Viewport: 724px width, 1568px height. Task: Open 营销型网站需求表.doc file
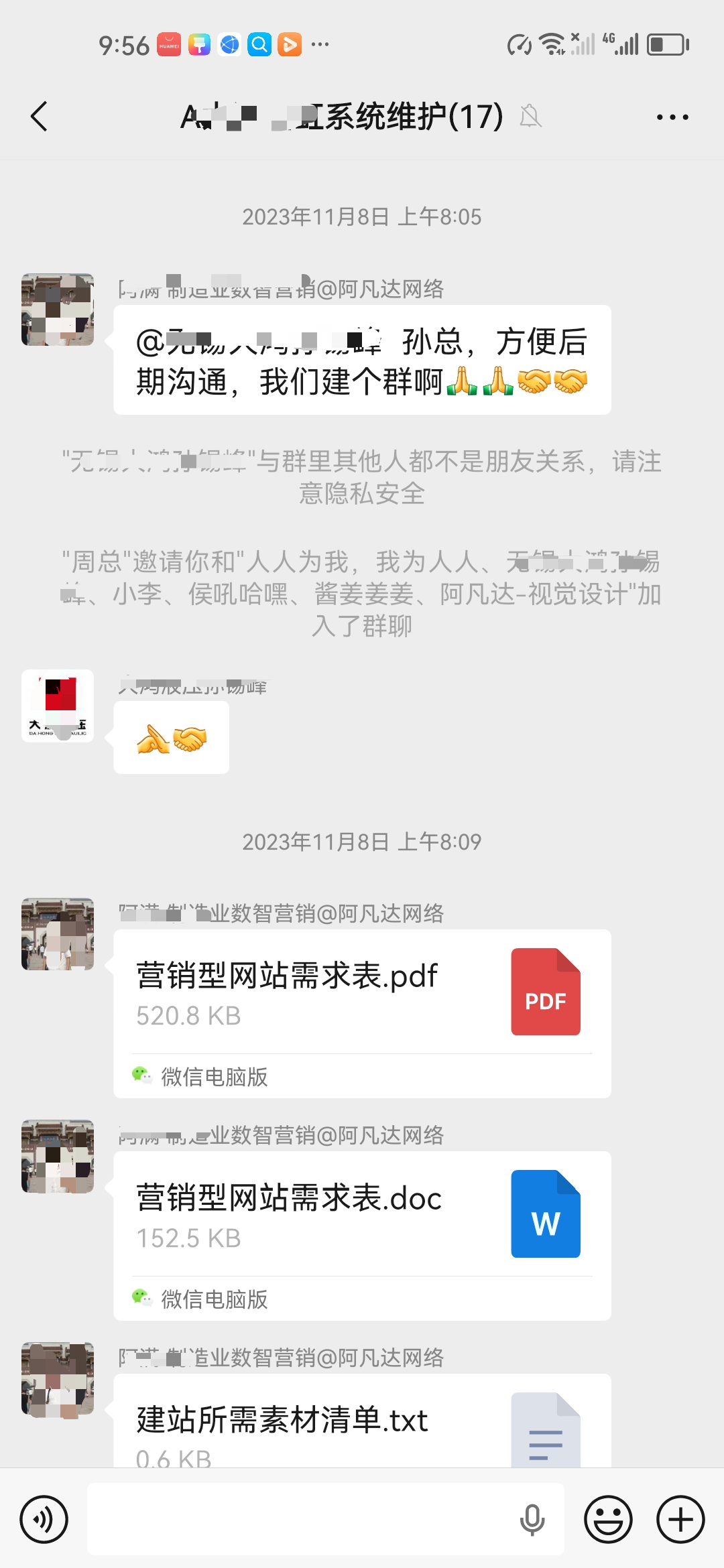pyautogui.click(x=361, y=1216)
